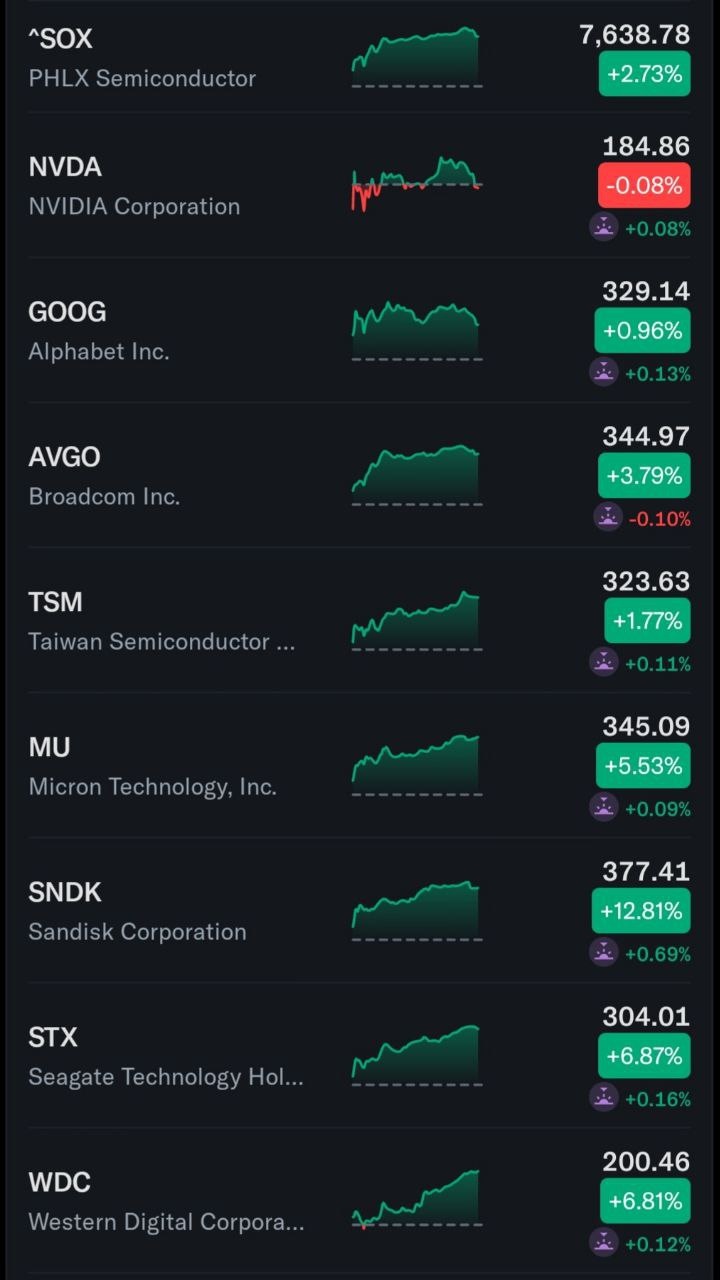Toggle the AVGO +3.79% change badge
Image resolution: width=720 pixels, height=1280 pixels.
click(644, 475)
